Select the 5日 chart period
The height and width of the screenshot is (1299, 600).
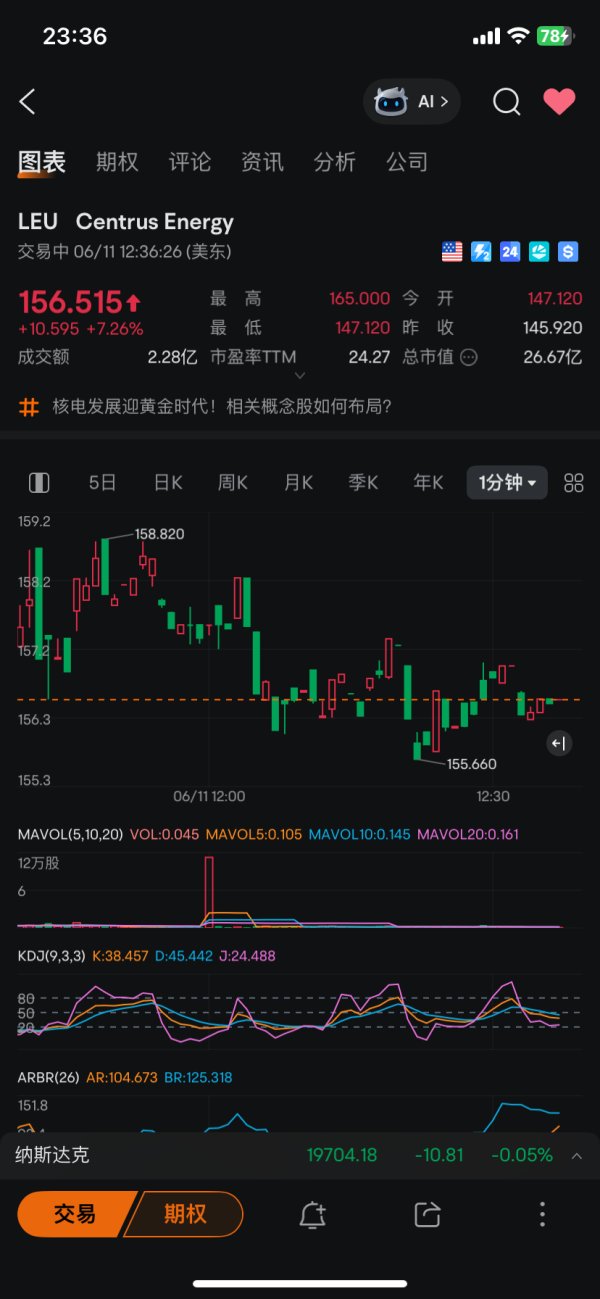[102, 483]
